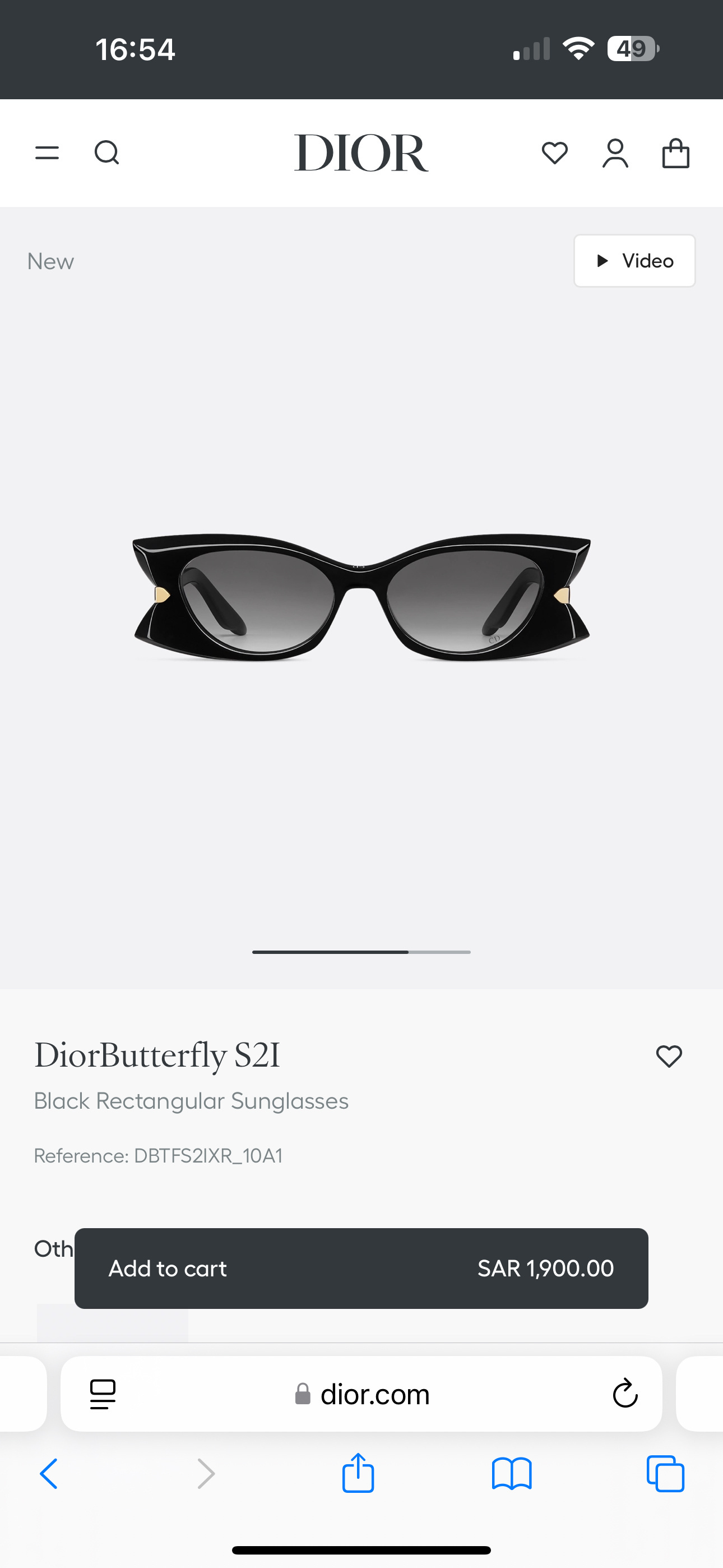Tap the Video play icon
723x1568 pixels.
point(602,261)
